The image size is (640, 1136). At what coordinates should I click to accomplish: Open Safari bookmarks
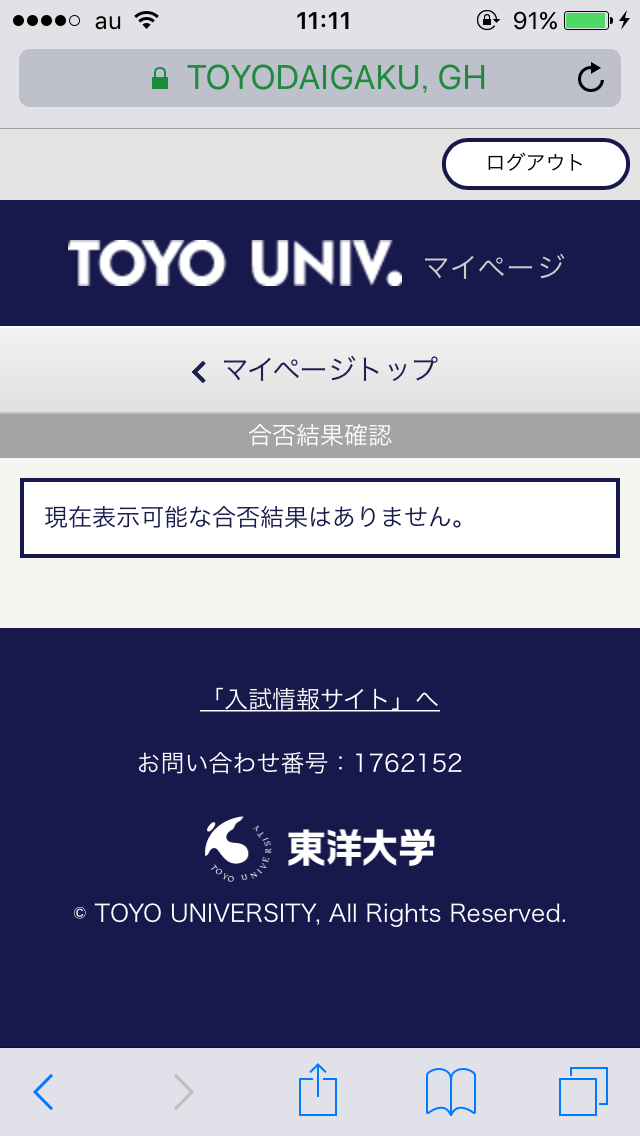point(450,1092)
